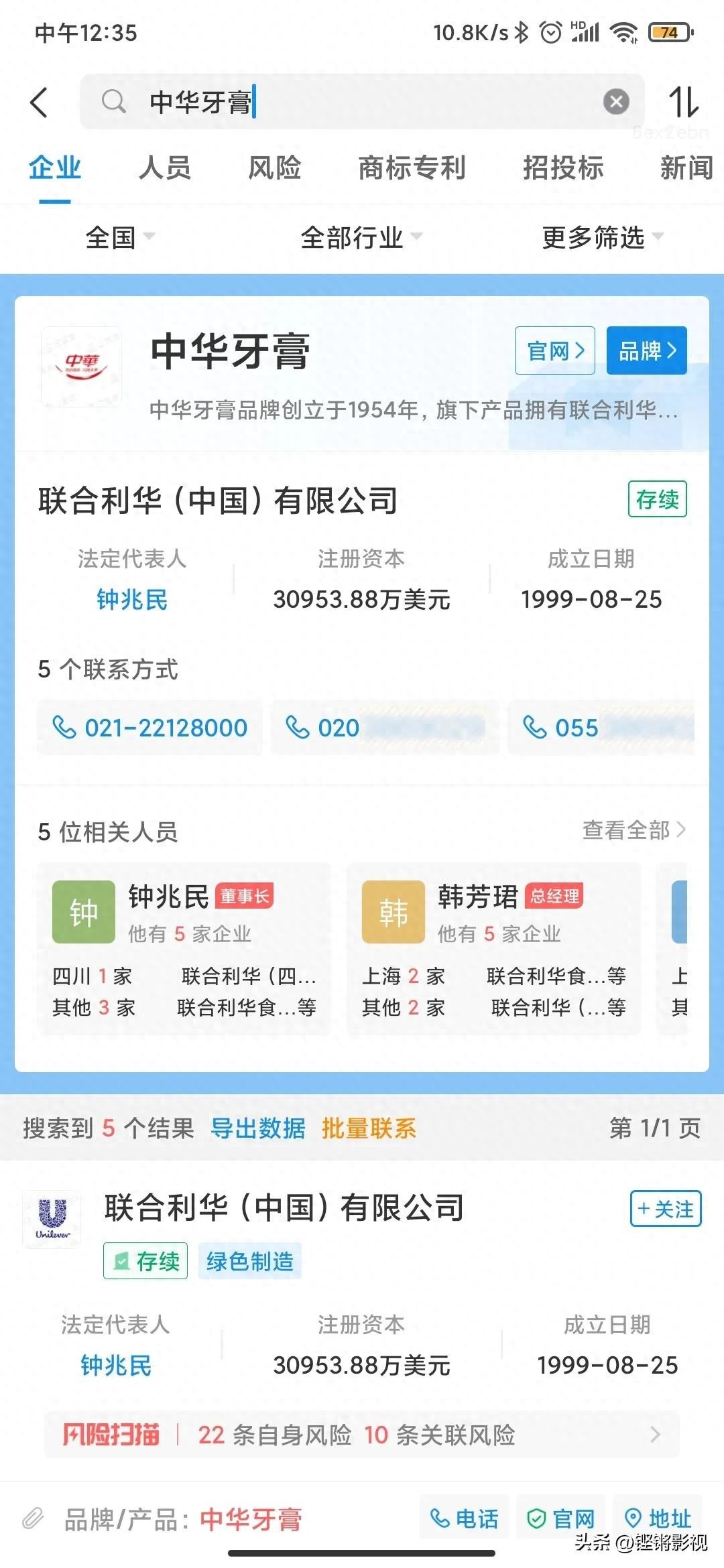Switch to the 风险 tab

point(275,168)
